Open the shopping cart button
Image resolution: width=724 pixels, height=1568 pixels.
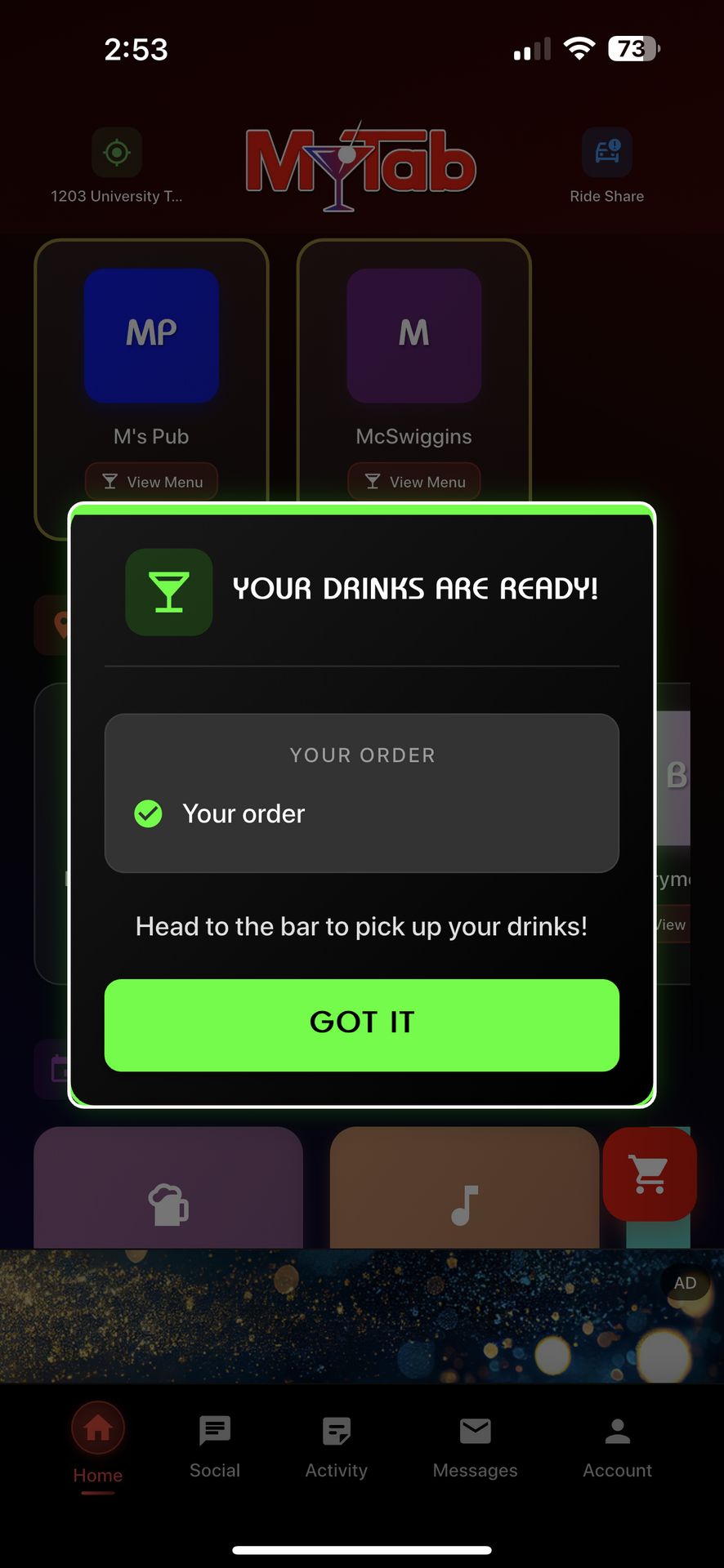click(x=649, y=1174)
